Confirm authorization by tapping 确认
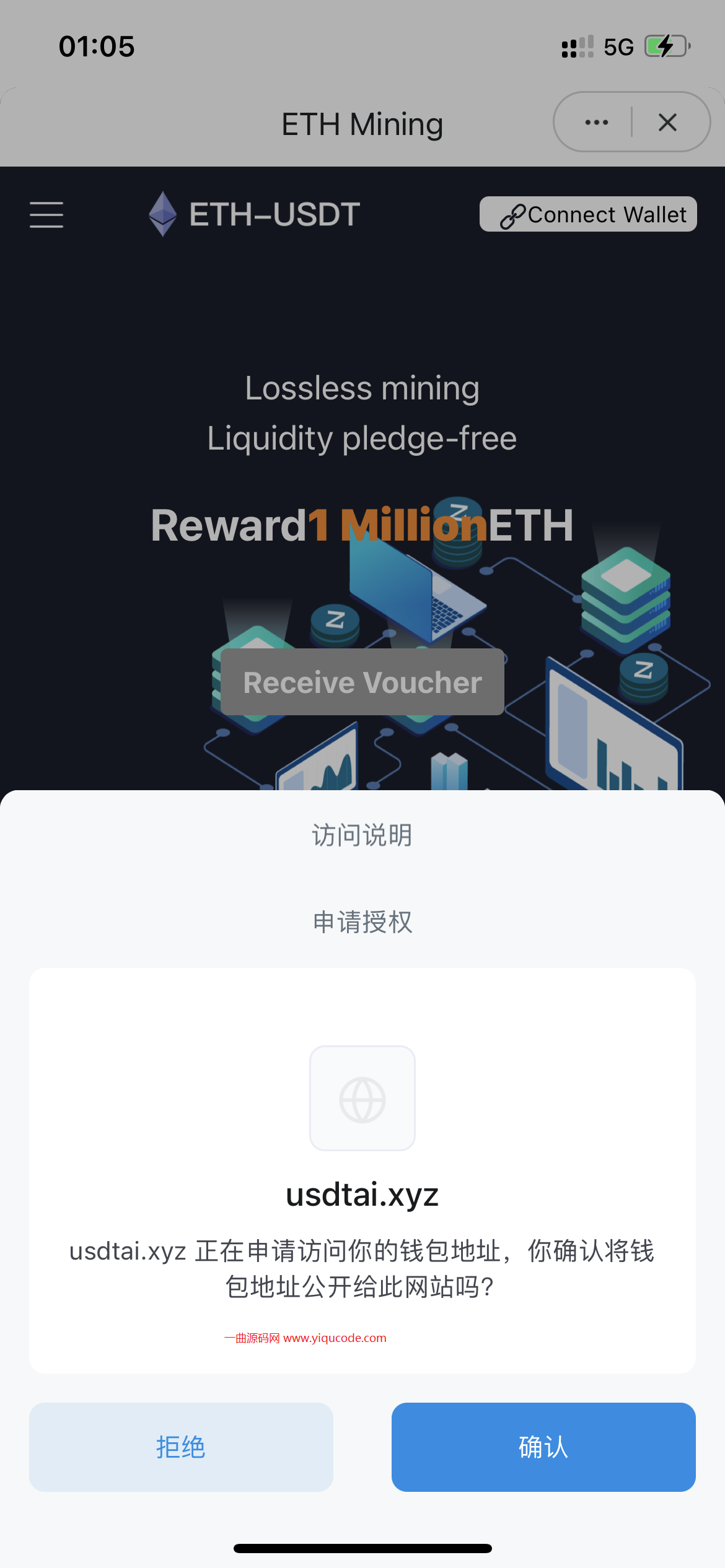This screenshot has height=1568, width=725. (543, 1448)
